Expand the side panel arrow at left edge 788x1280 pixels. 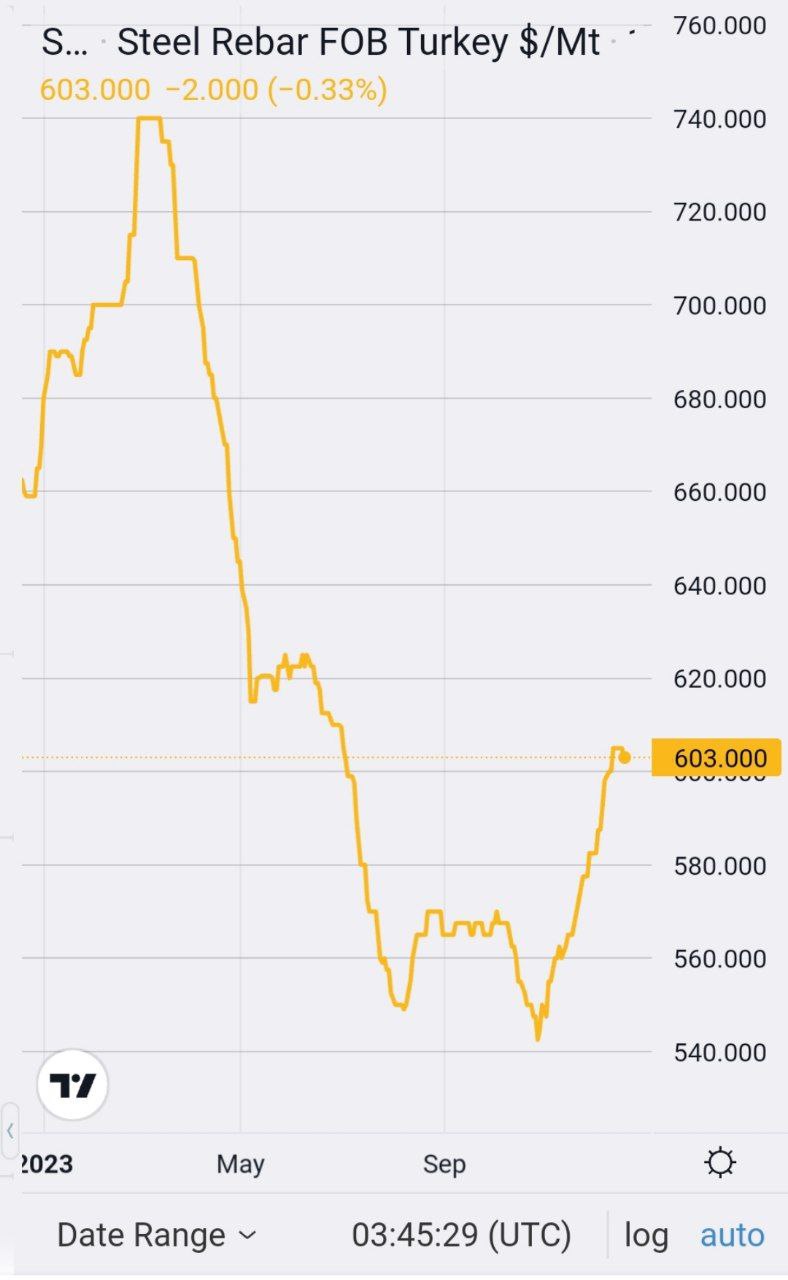10,1131
